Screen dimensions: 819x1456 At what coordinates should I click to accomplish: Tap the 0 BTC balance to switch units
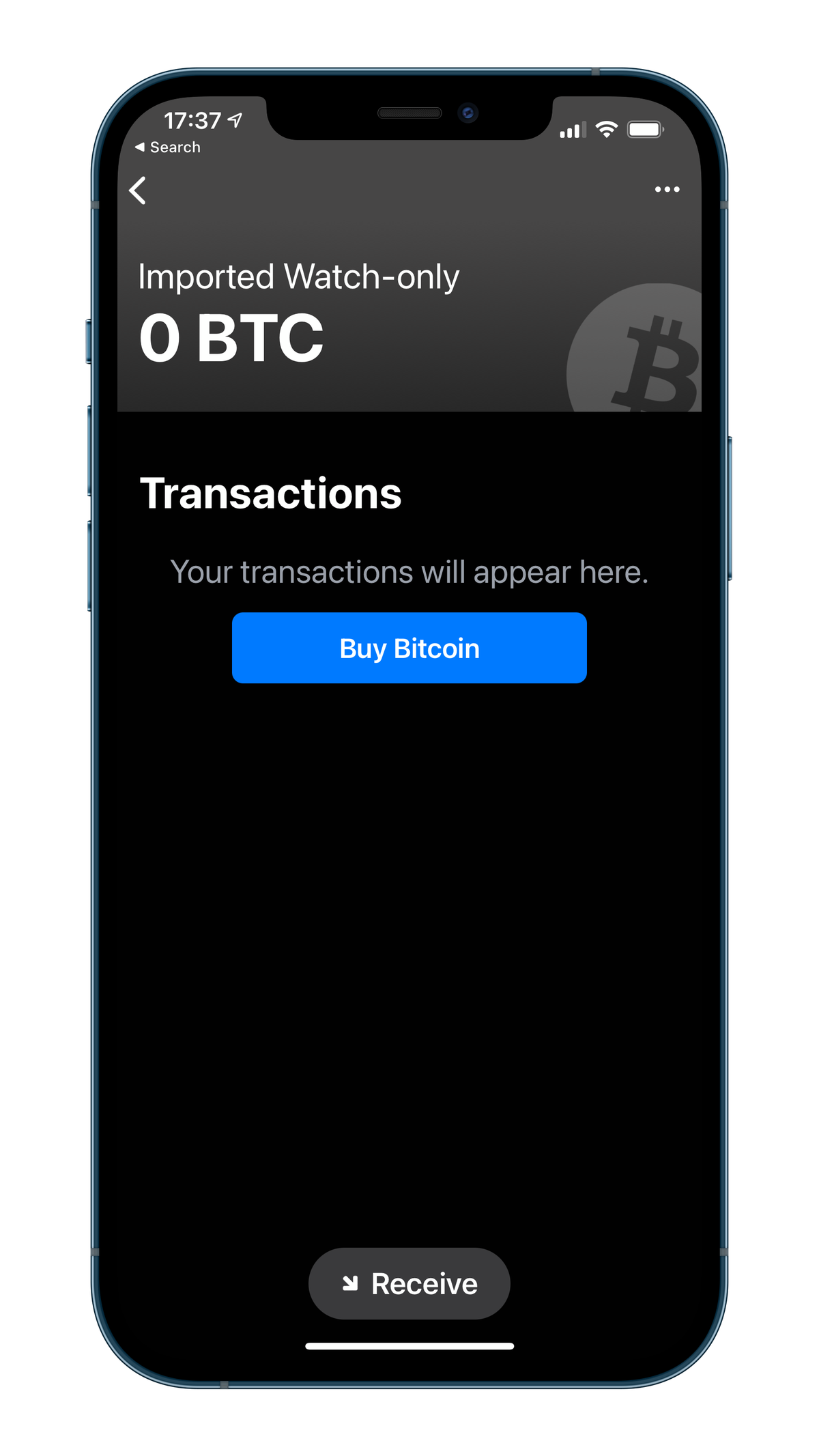point(231,338)
